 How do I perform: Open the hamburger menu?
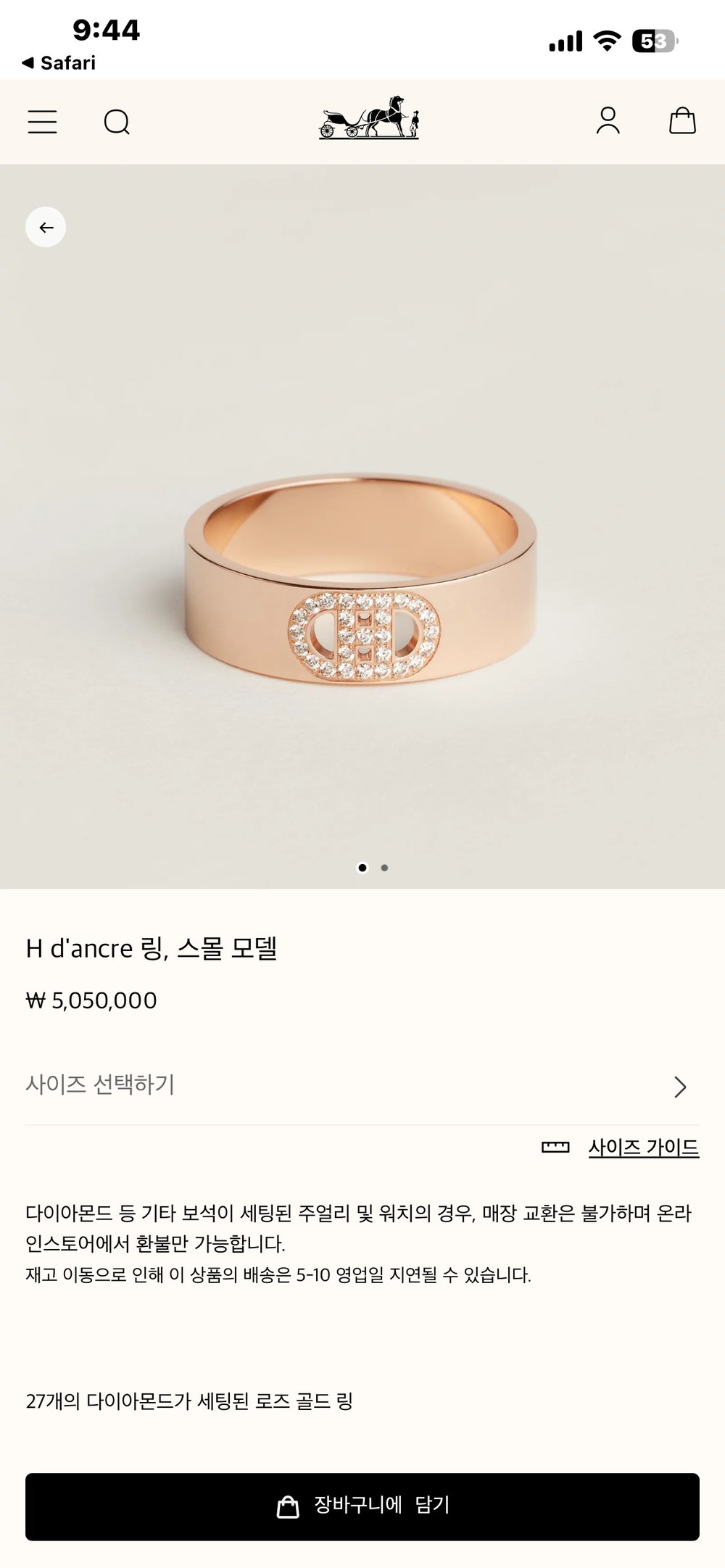42,122
